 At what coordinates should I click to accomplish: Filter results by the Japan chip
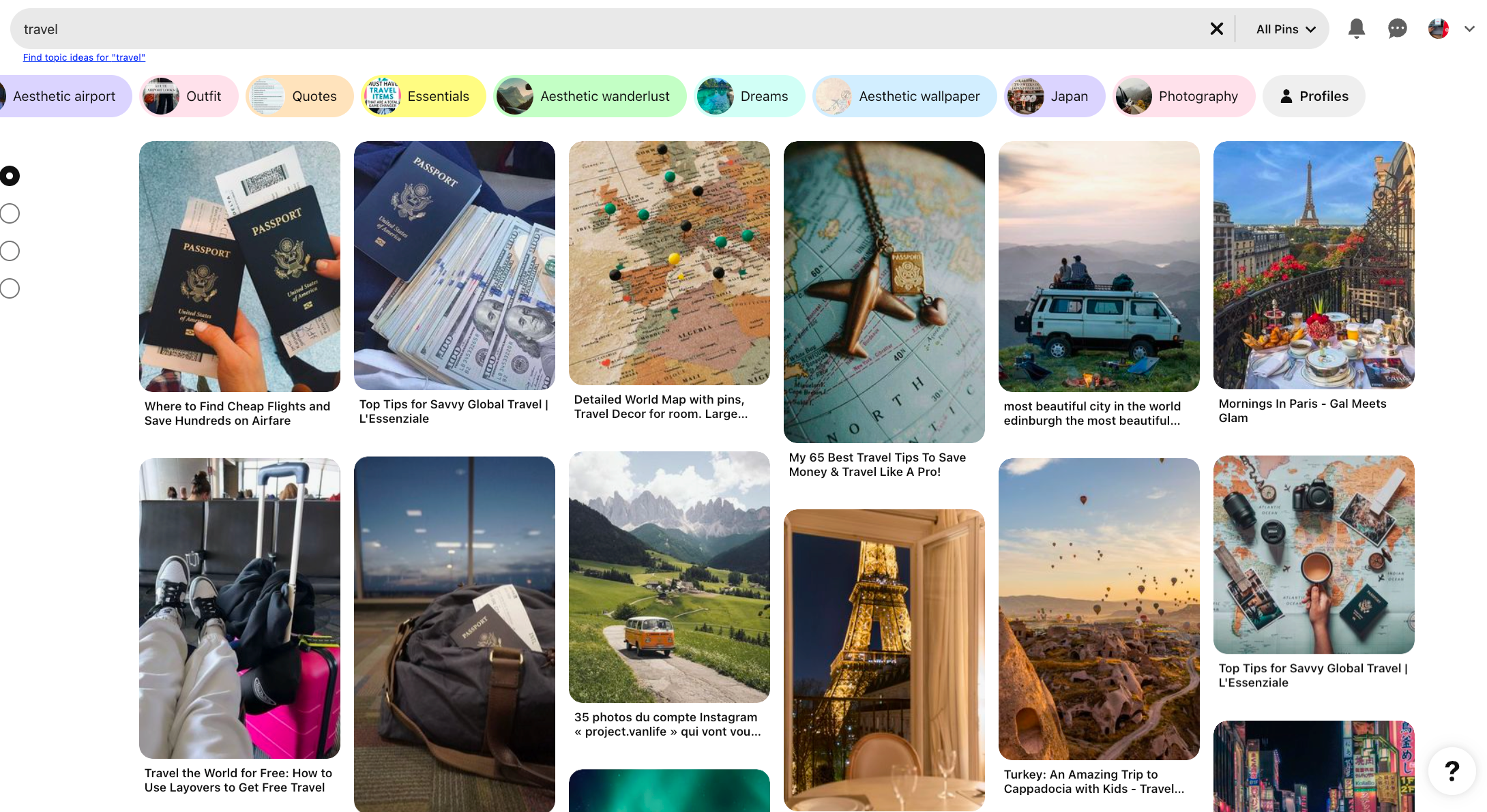click(1054, 96)
